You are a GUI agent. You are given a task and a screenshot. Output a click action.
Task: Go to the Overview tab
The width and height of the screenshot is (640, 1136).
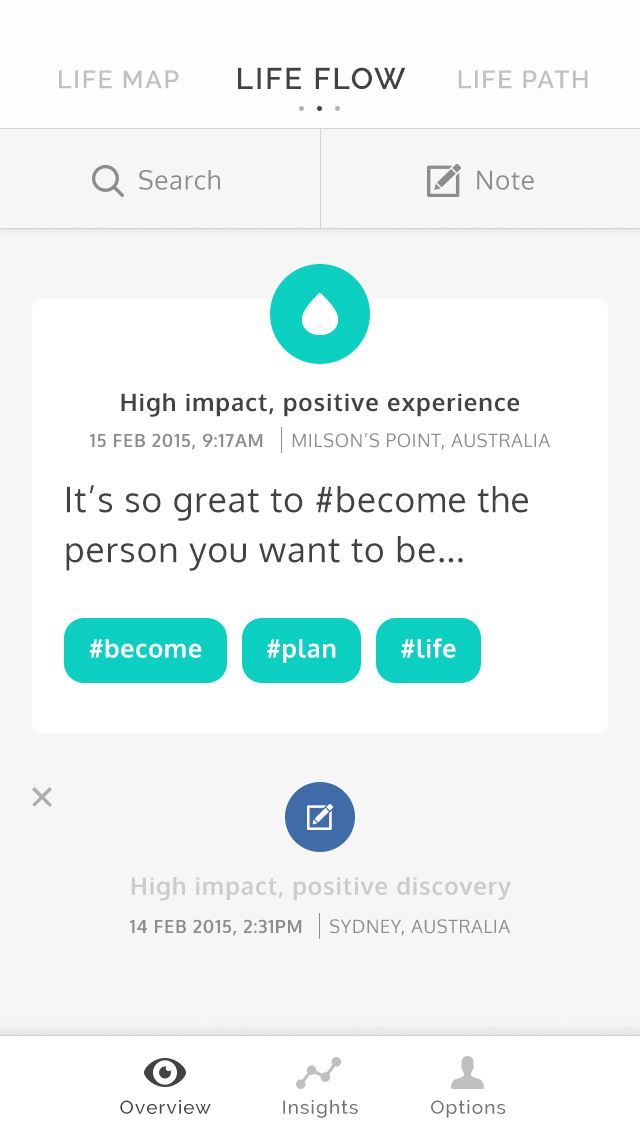(x=165, y=1086)
